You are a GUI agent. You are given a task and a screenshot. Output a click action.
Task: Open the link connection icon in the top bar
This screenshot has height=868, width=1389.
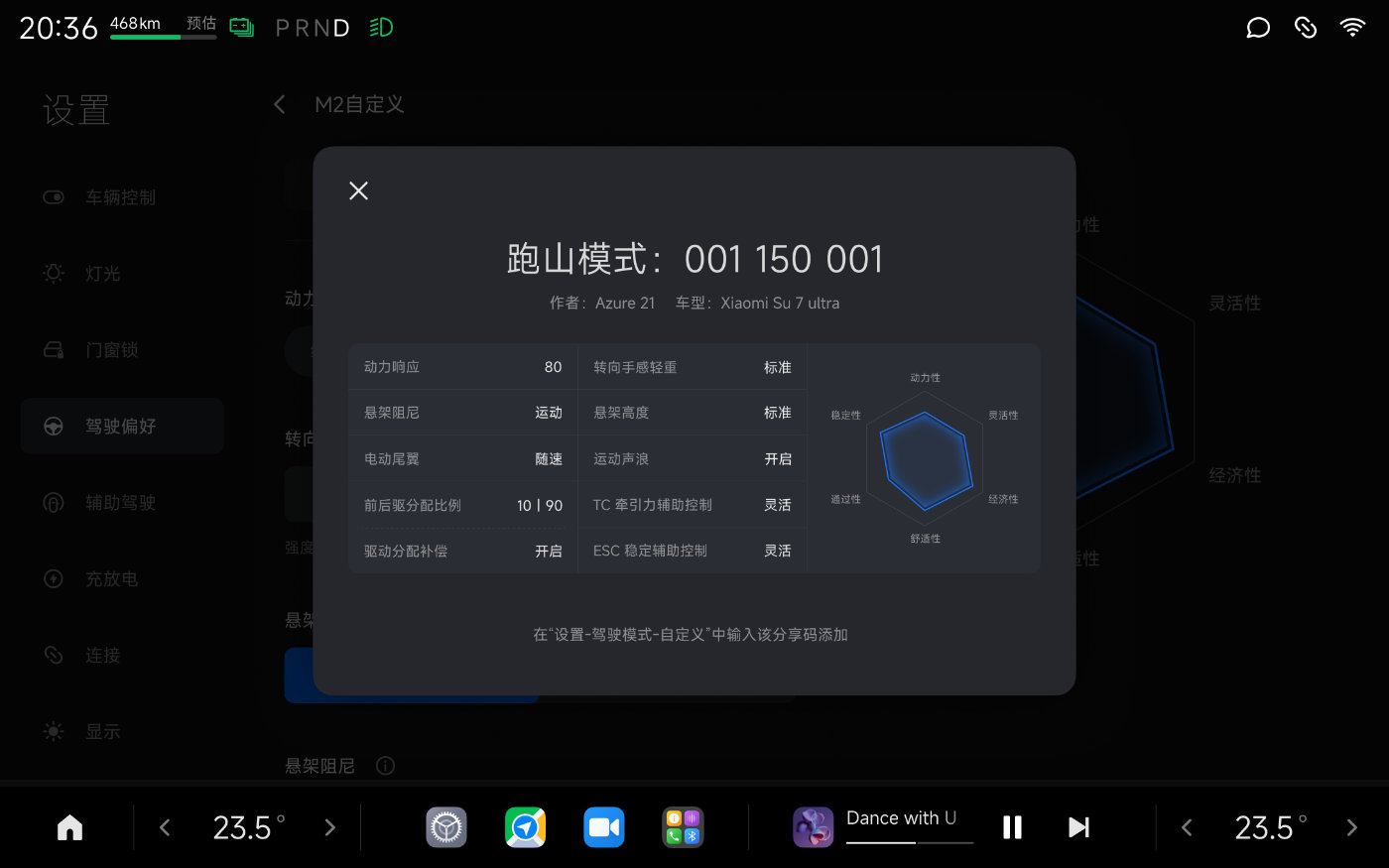click(x=1306, y=28)
